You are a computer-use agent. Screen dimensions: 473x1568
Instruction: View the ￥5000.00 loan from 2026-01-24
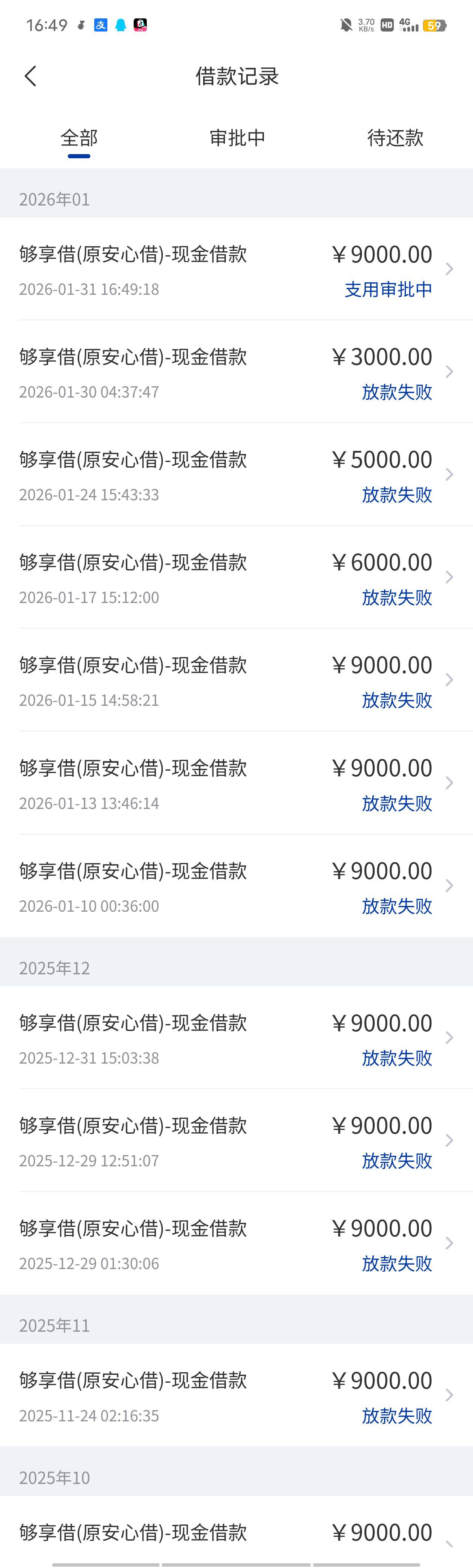point(236,475)
